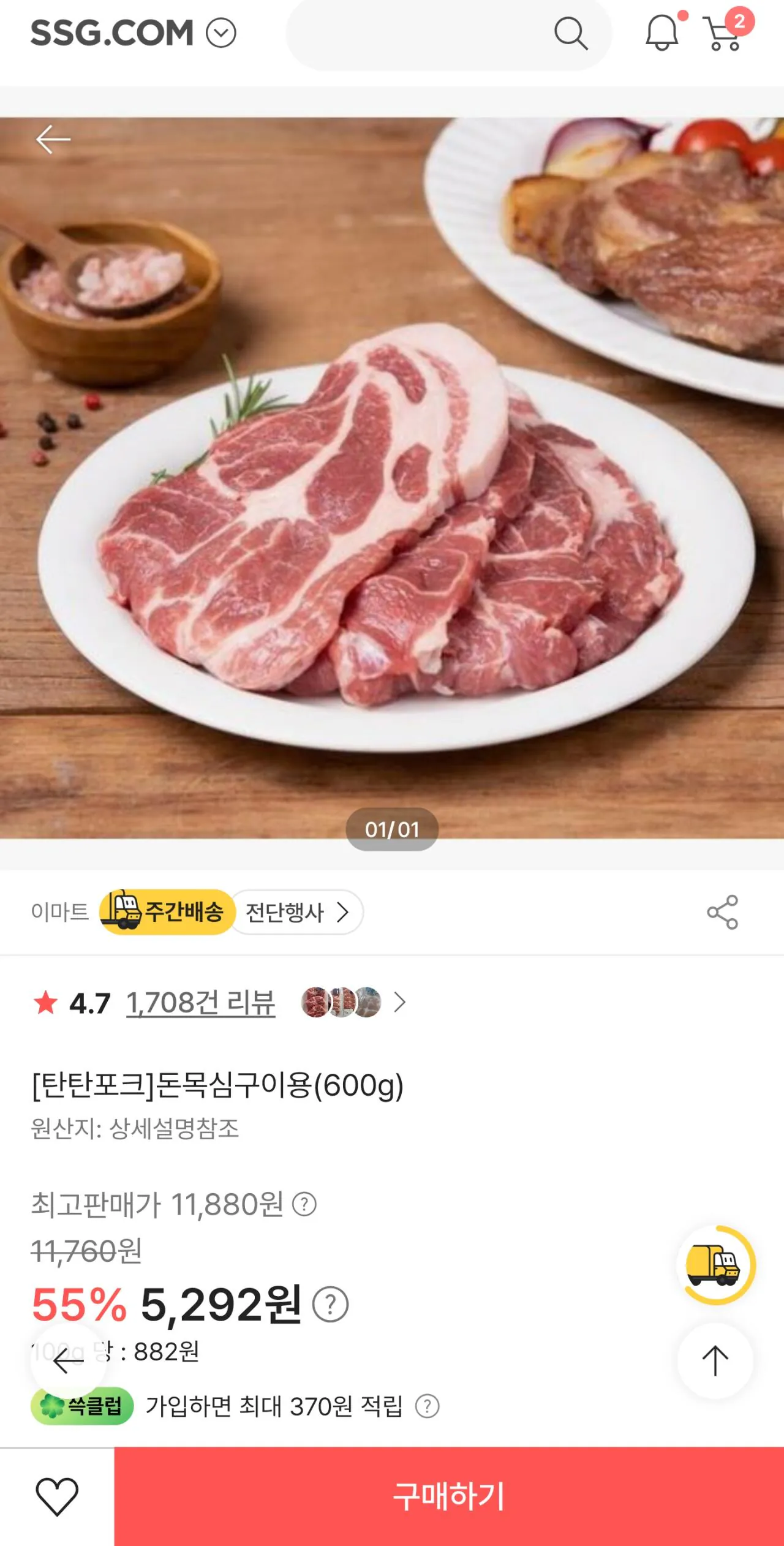Open the notifications bell
784x1546 pixels.
pos(660,34)
